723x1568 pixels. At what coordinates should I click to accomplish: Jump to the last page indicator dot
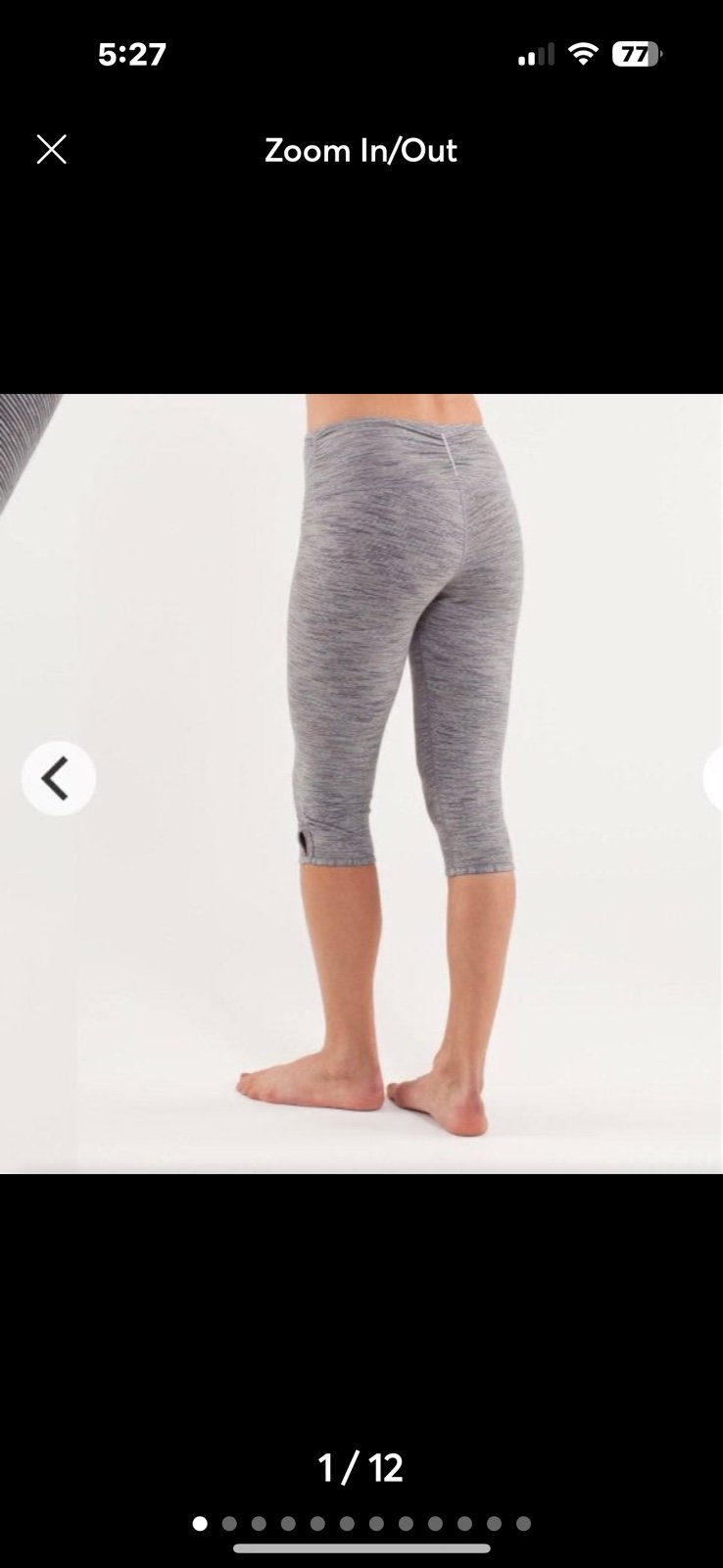click(x=523, y=1523)
